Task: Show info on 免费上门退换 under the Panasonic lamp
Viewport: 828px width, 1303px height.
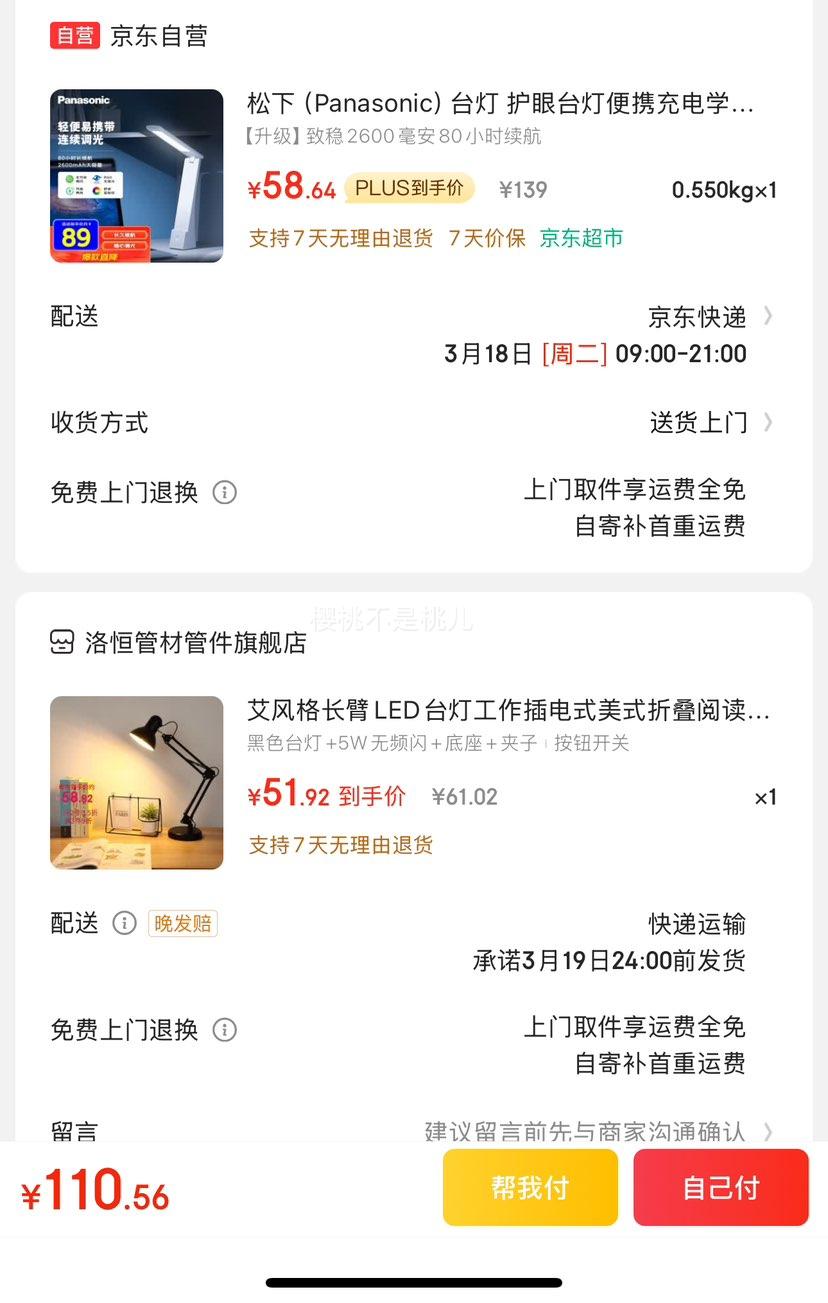Action: (225, 492)
